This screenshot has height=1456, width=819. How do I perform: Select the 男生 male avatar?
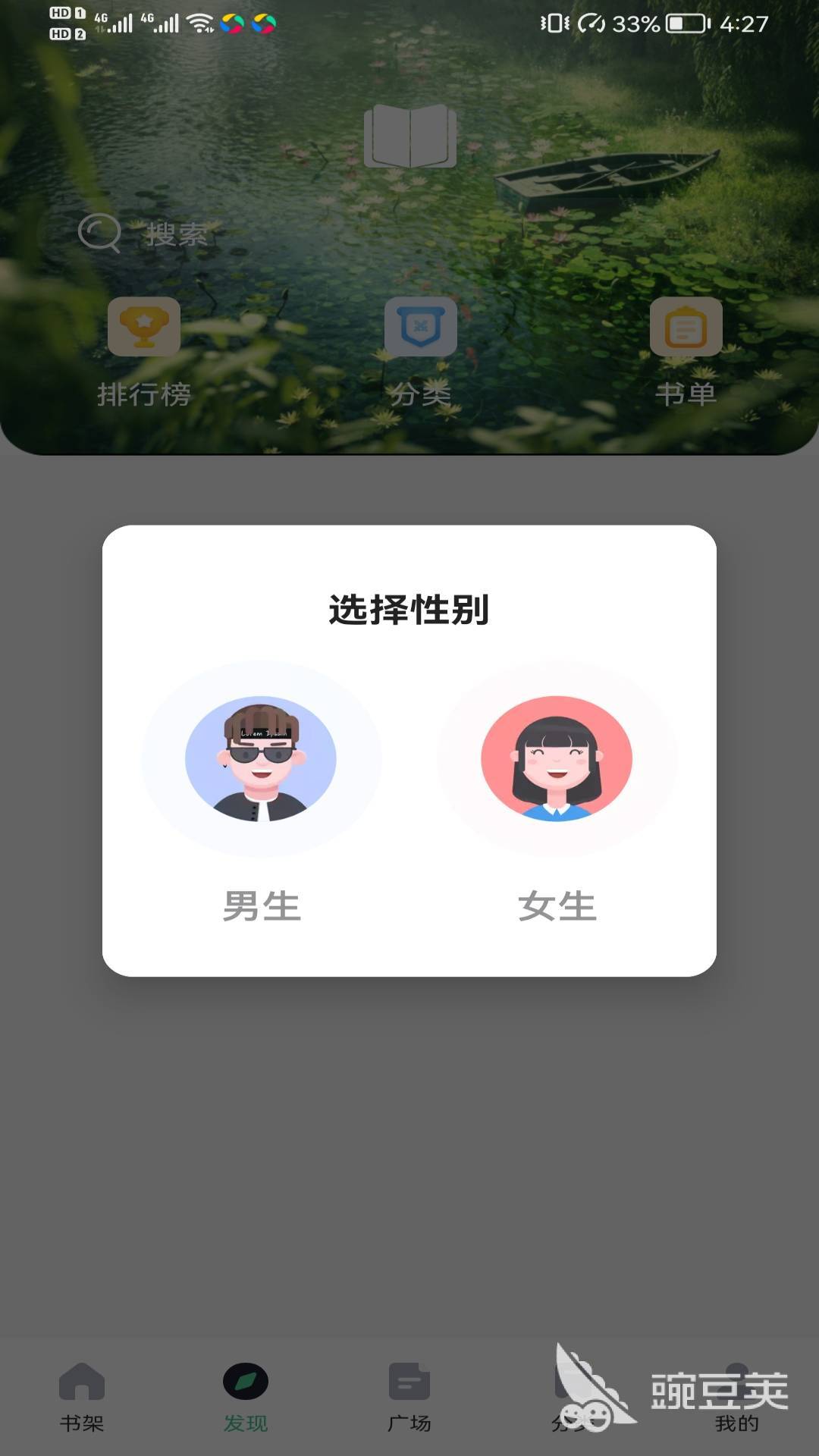(261, 762)
